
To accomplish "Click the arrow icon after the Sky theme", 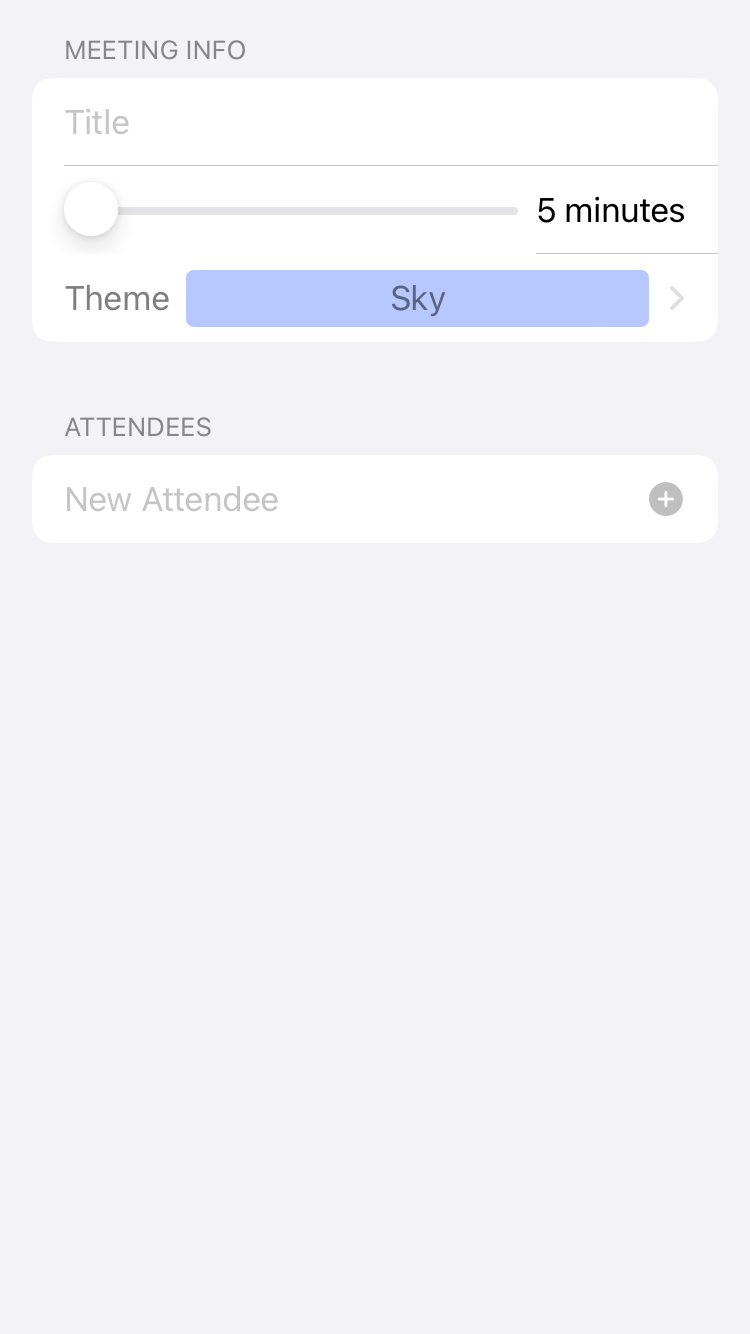I will click(x=677, y=298).
